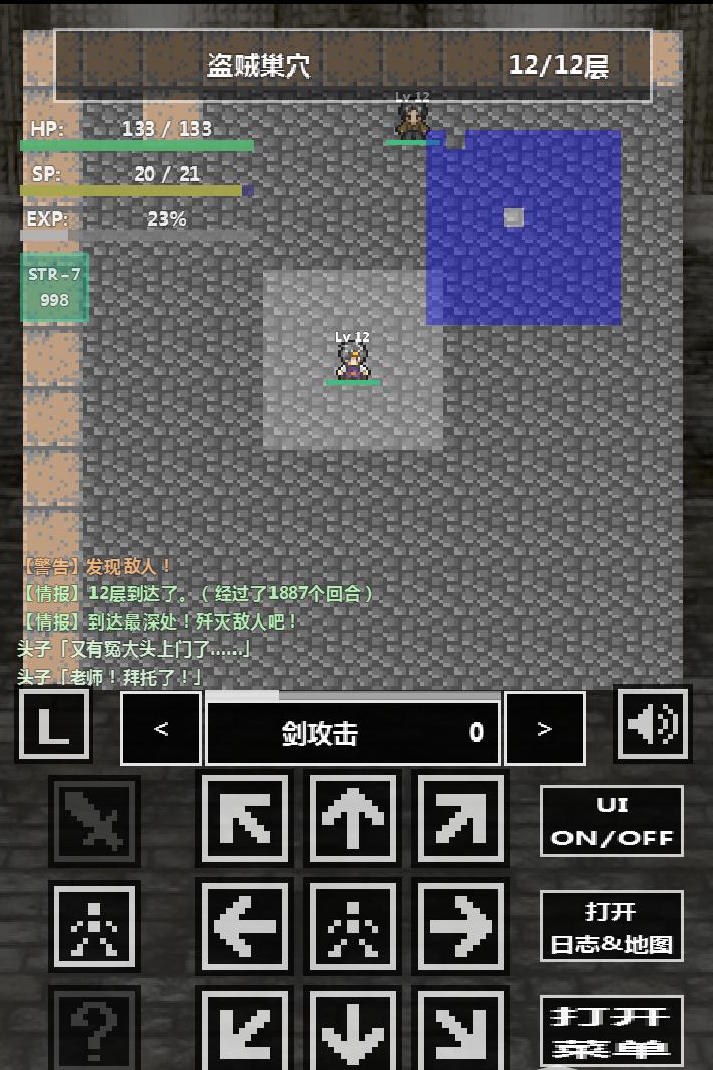The image size is (713, 1070).
Task: Toggle UI ON/OFF
Action: click(612, 821)
